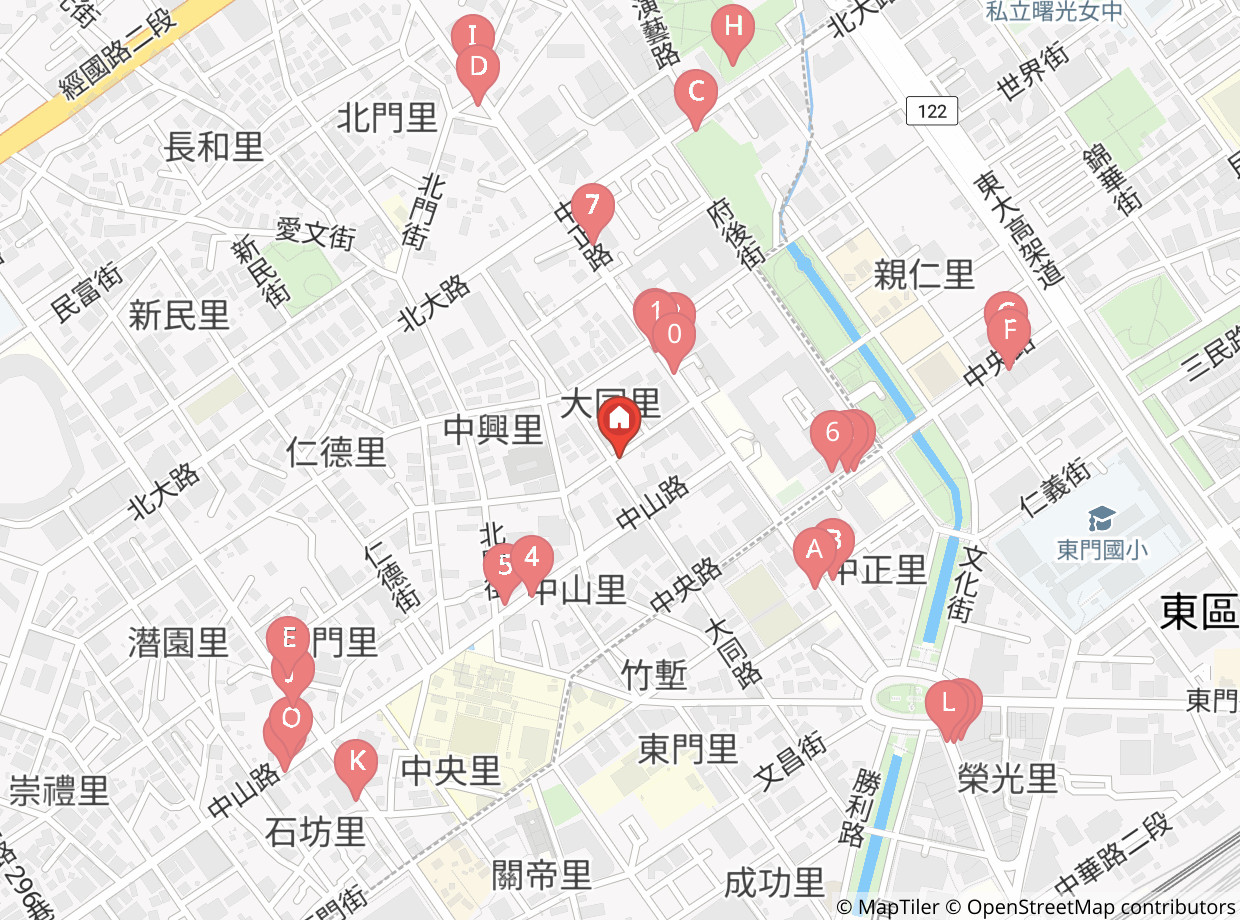
Task: Open marker 0 near 大同里
Action: pos(674,341)
